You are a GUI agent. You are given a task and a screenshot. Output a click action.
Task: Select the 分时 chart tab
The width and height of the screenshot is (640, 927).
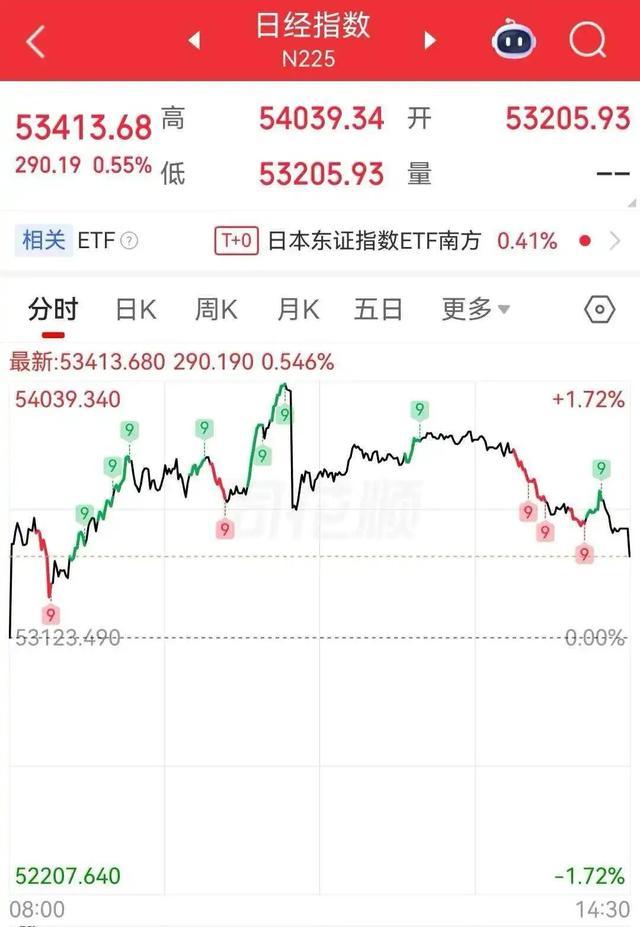click(53, 309)
